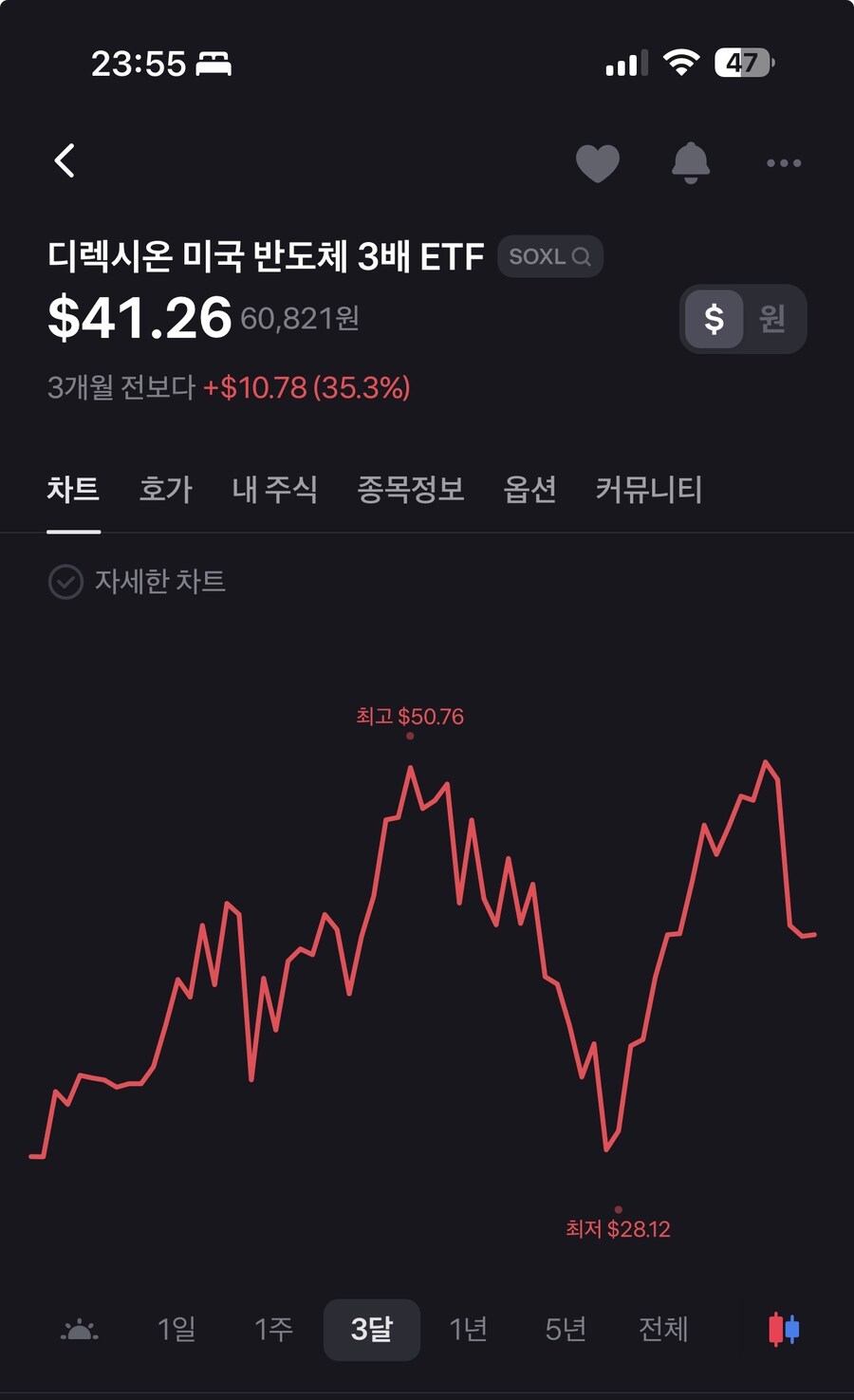Tap the dollar sign in the currency switch
Screen dimensions: 854x1400
pos(715,319)
